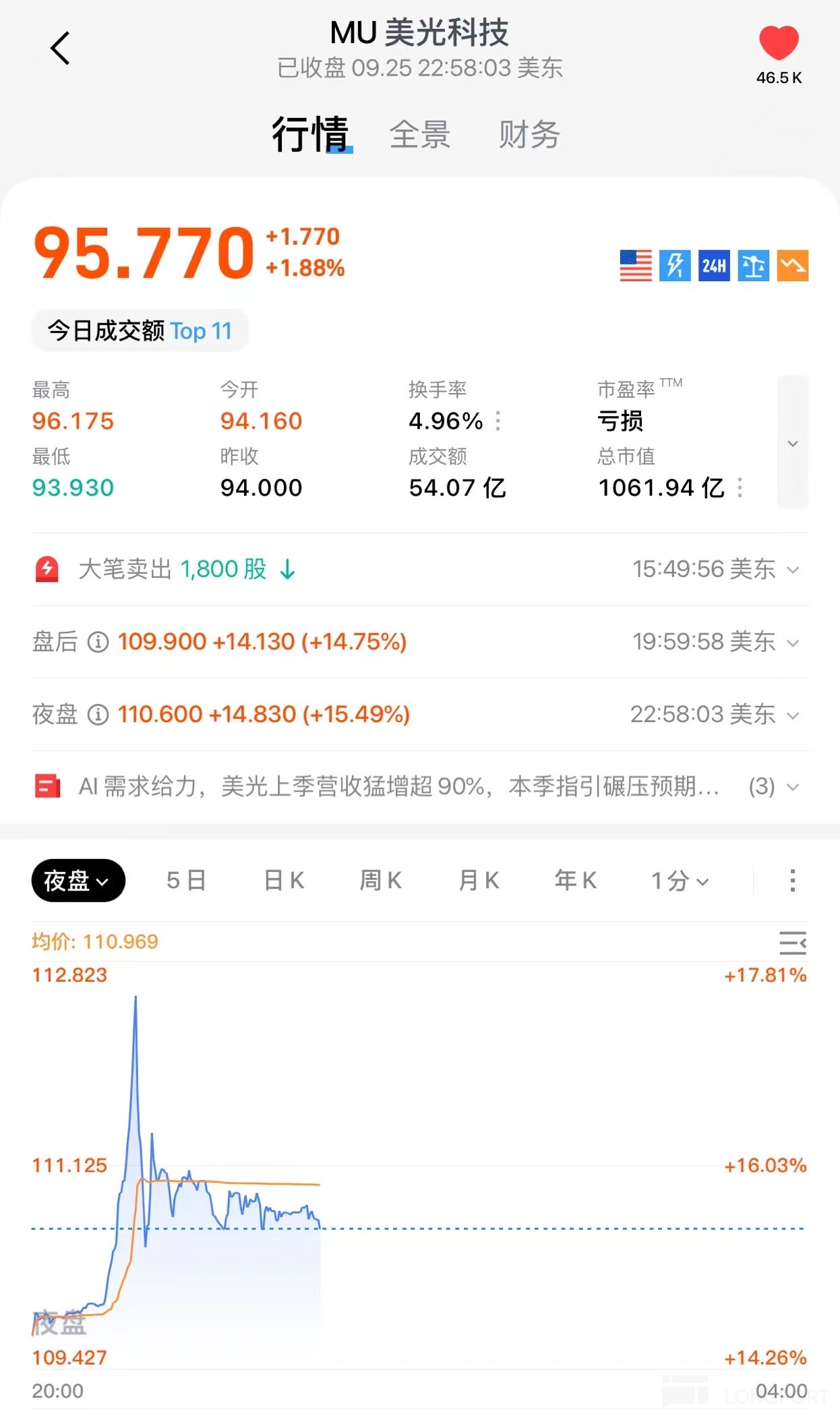Tap the red heart favorite icon
Screen dimensions: 840x1418
779,43
